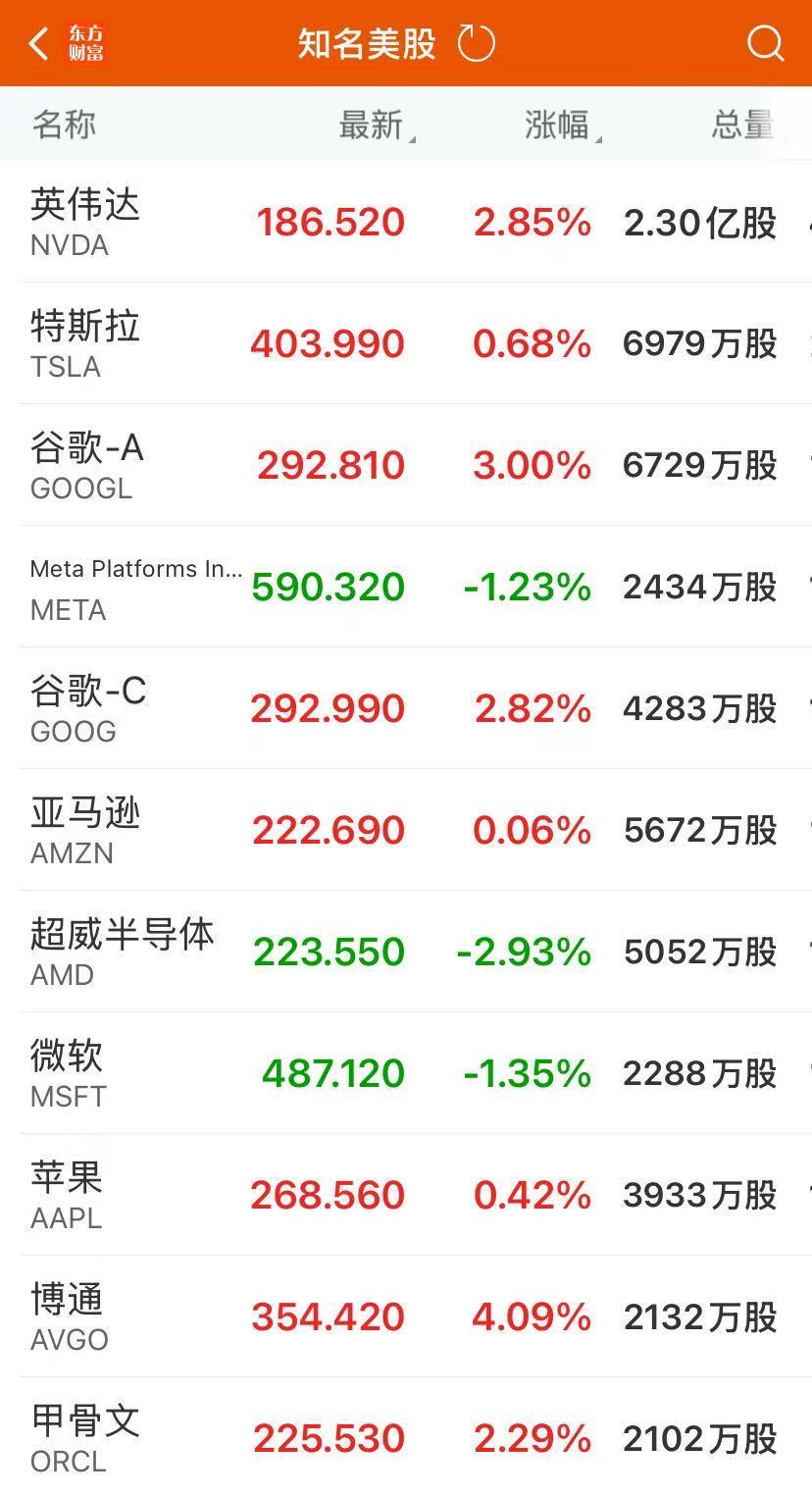Sort stocks by 最新 price
This screenshot has height=1495, width=812.
373,126
